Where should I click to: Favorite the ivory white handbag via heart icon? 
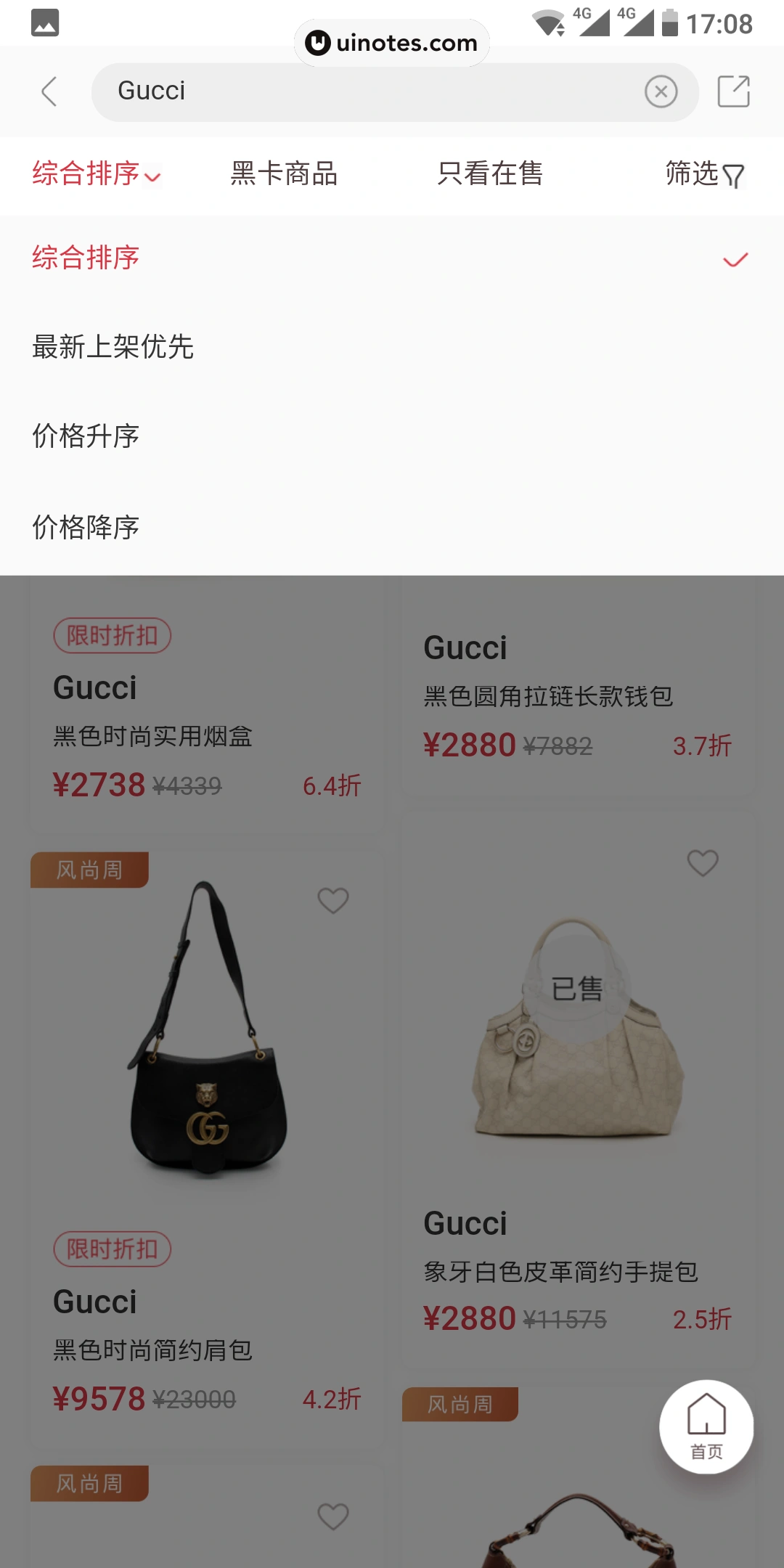click(x=701, y=864)
